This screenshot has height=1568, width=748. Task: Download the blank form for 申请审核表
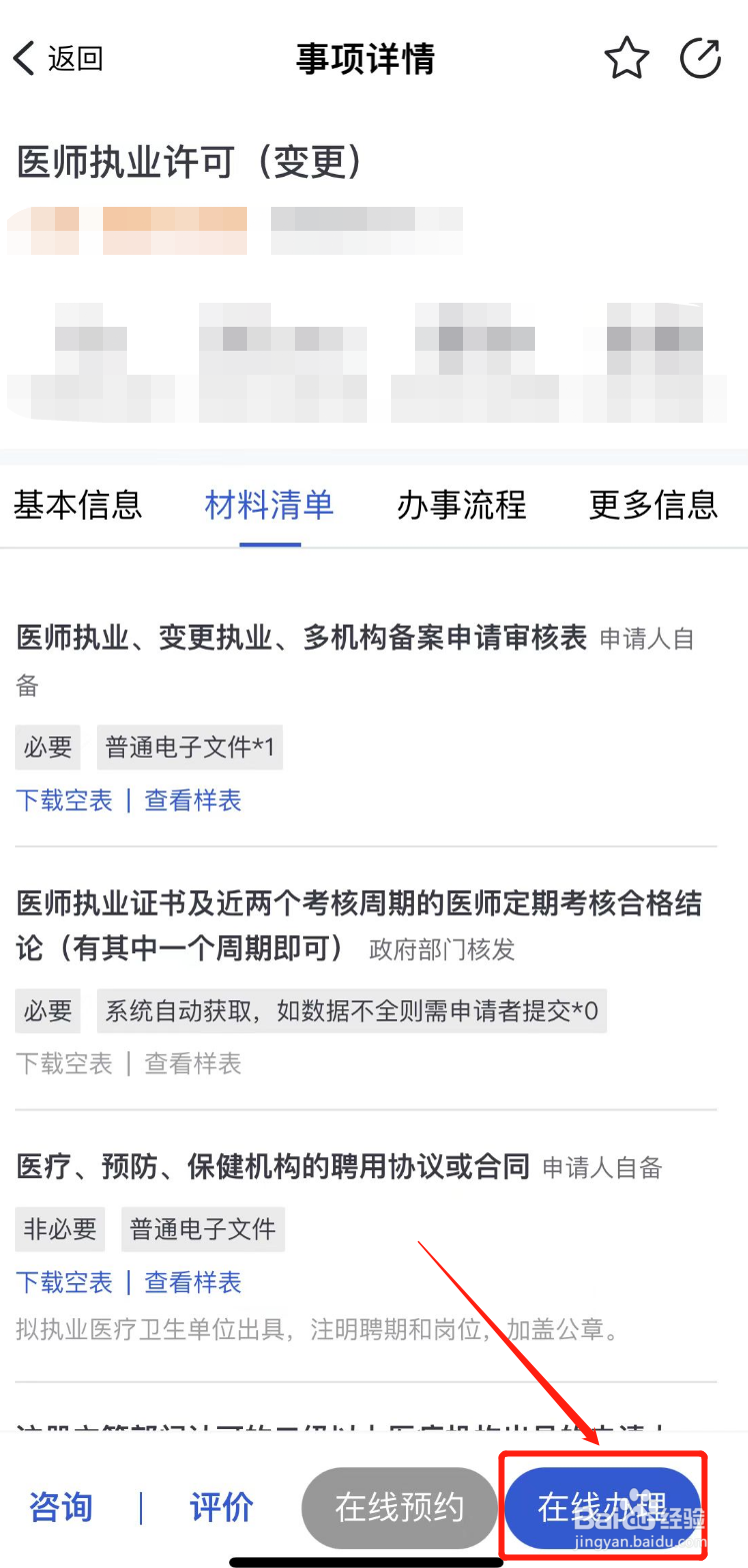(x=64, y=799)
